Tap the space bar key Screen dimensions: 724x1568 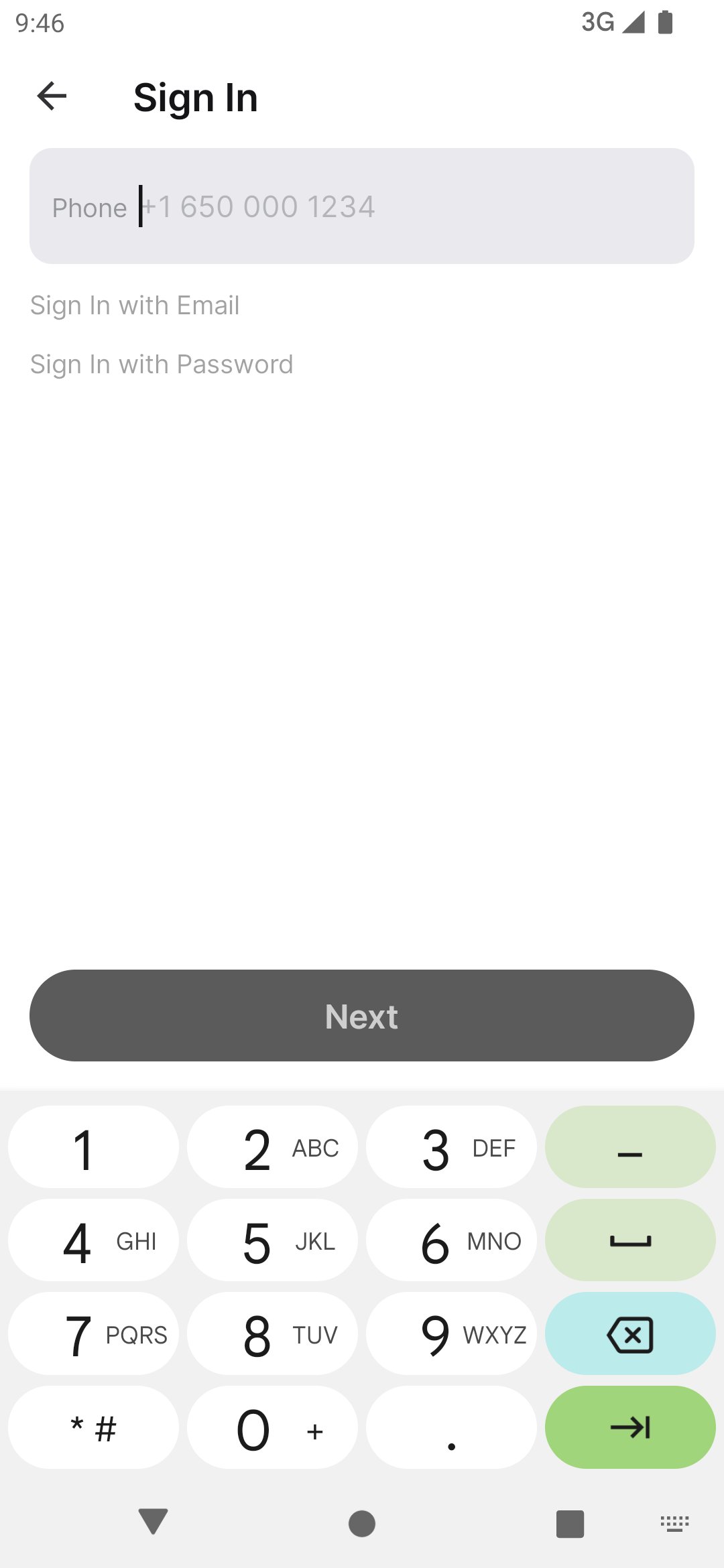pyautogui.click(x=629, y=1241)
